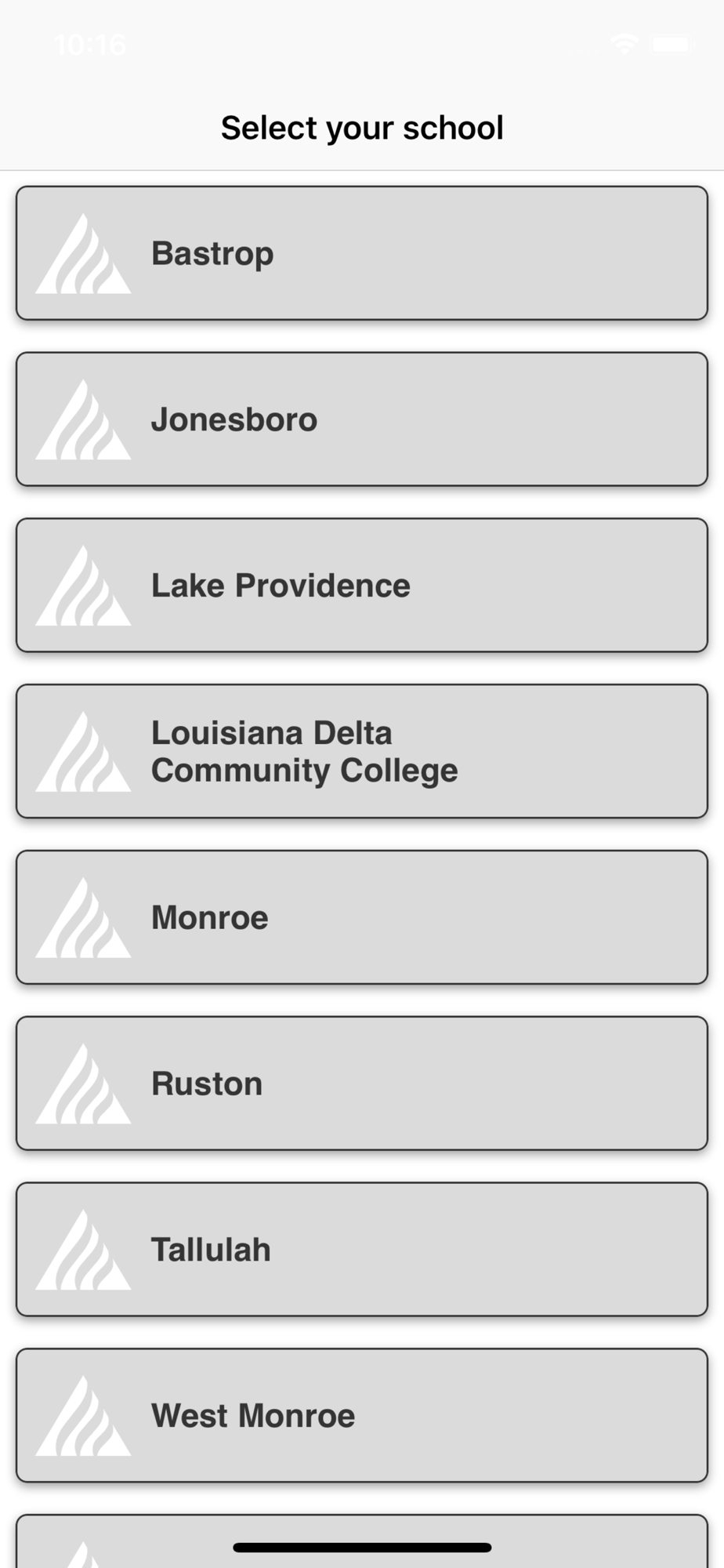Select the Bastrop school
Image resolution: width=724 pixels, height=1568 pixels.
click(x=362, y=253)
